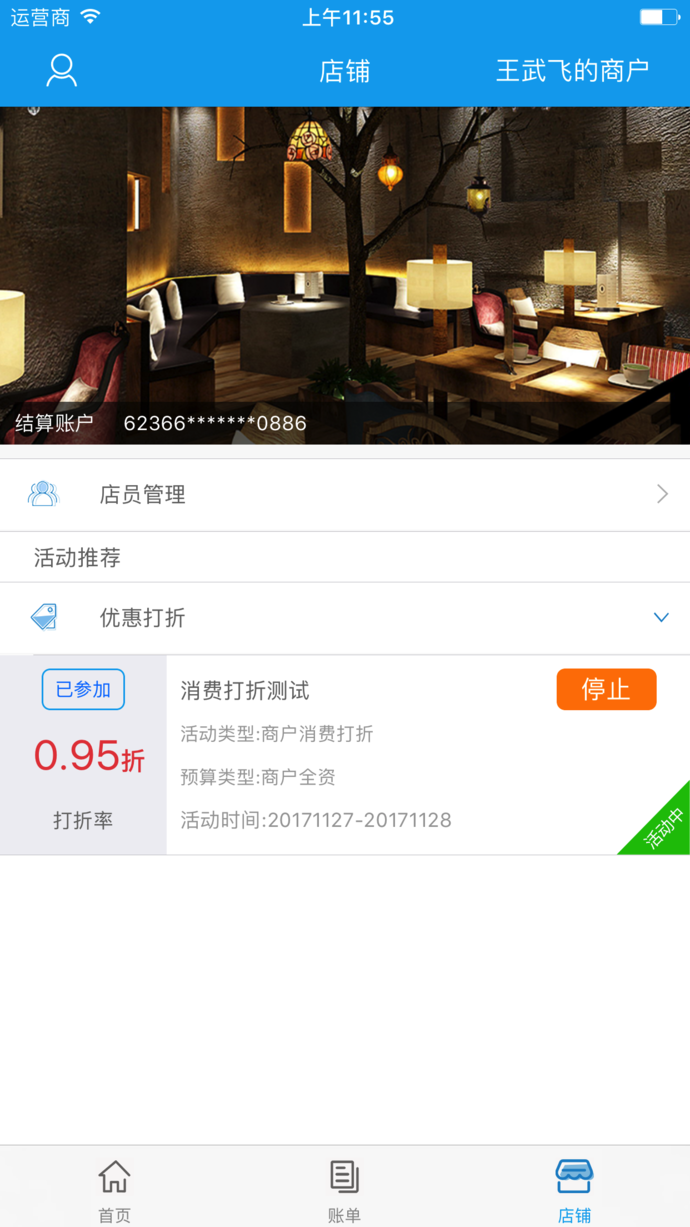Viewport: 690px width, 1227px height.
Task: Open 店员管理 staff management
Action: [344, 495]
